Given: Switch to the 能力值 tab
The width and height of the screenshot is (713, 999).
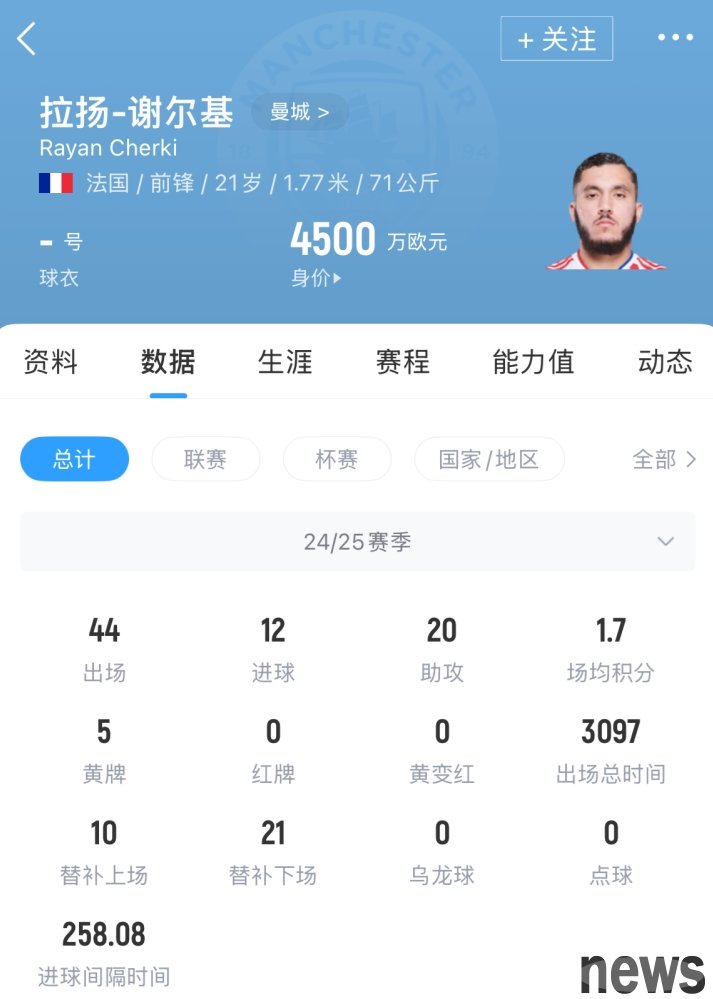Looking at the screenshot, I should tap(533, 362).
